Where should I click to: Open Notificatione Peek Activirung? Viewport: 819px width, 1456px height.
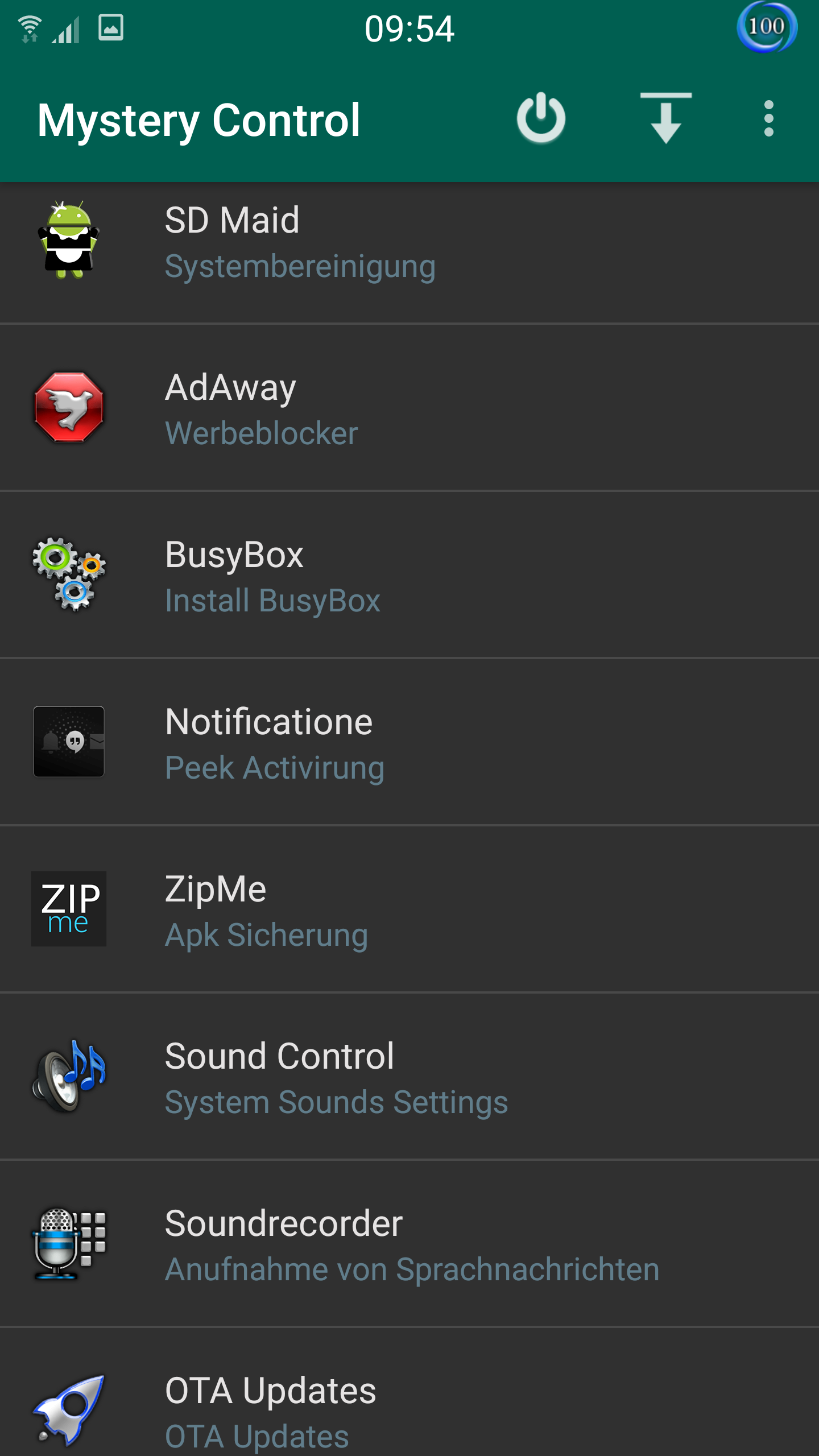[409, 742]
